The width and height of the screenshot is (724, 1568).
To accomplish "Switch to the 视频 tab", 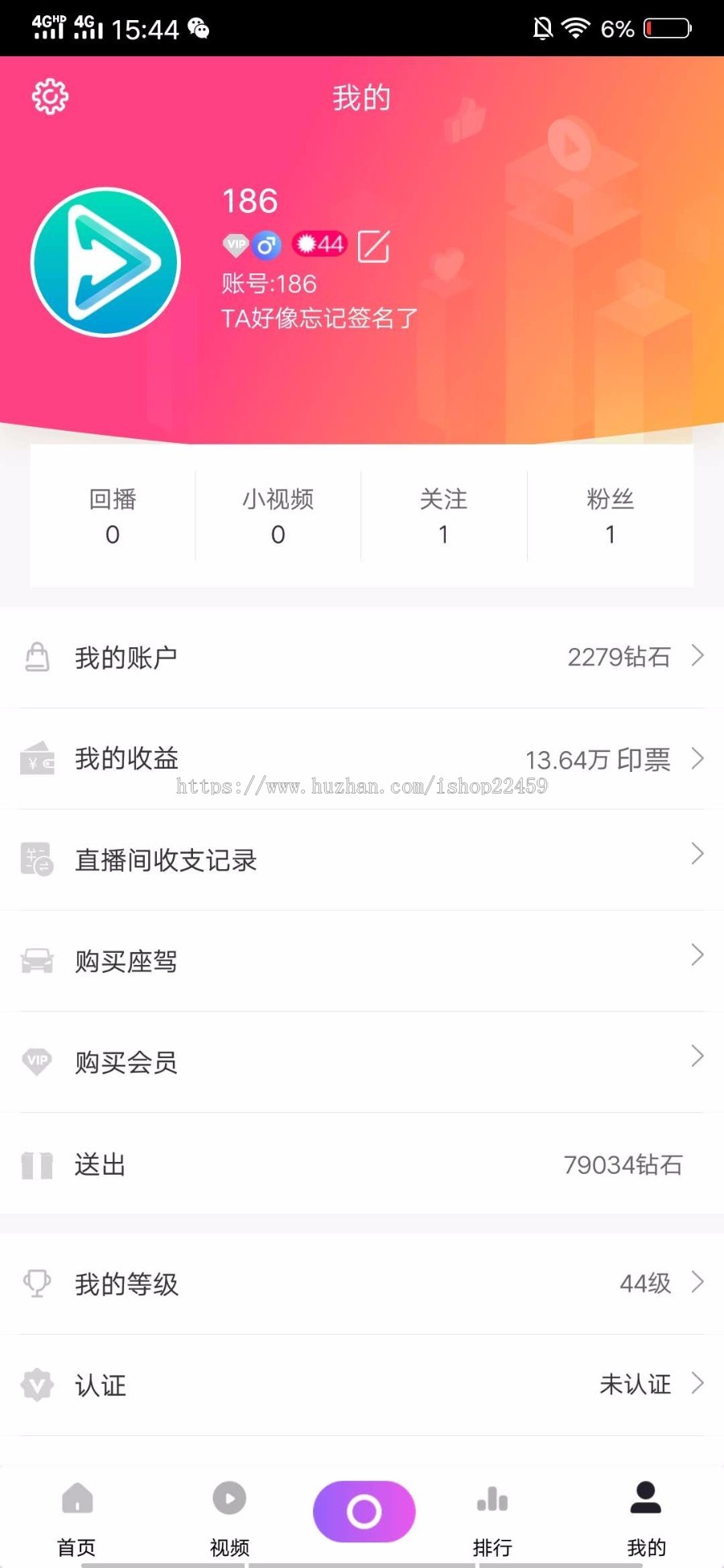I will 228,1520.
